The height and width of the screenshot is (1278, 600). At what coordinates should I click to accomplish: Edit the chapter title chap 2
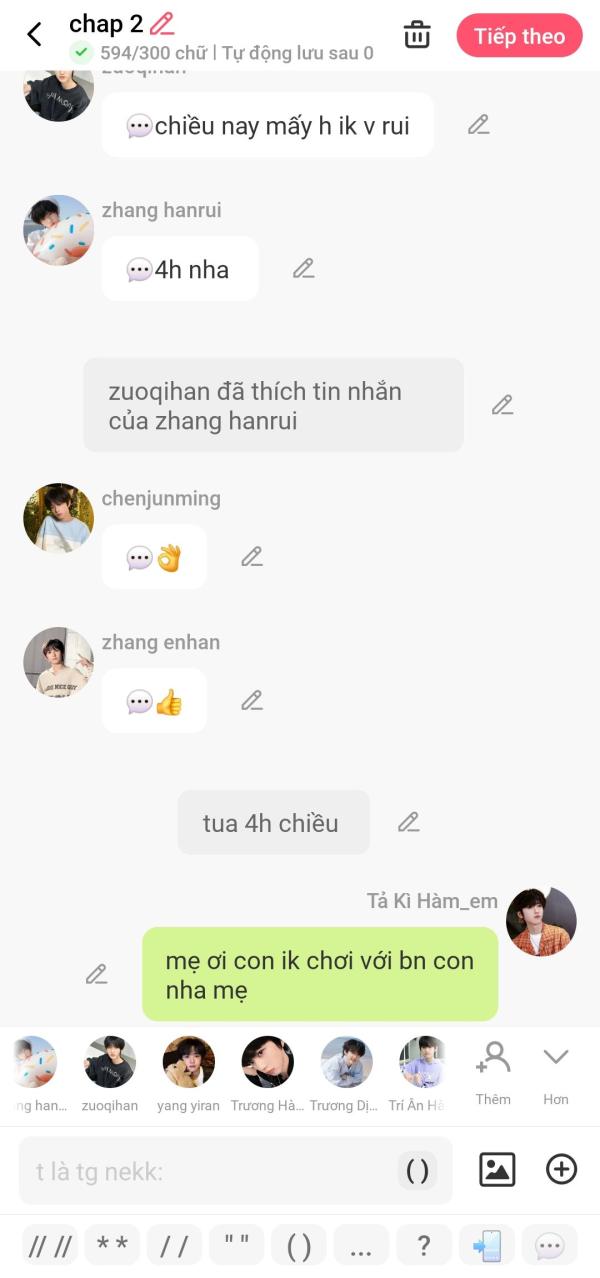pyautogui.click(x=162, y=23)
